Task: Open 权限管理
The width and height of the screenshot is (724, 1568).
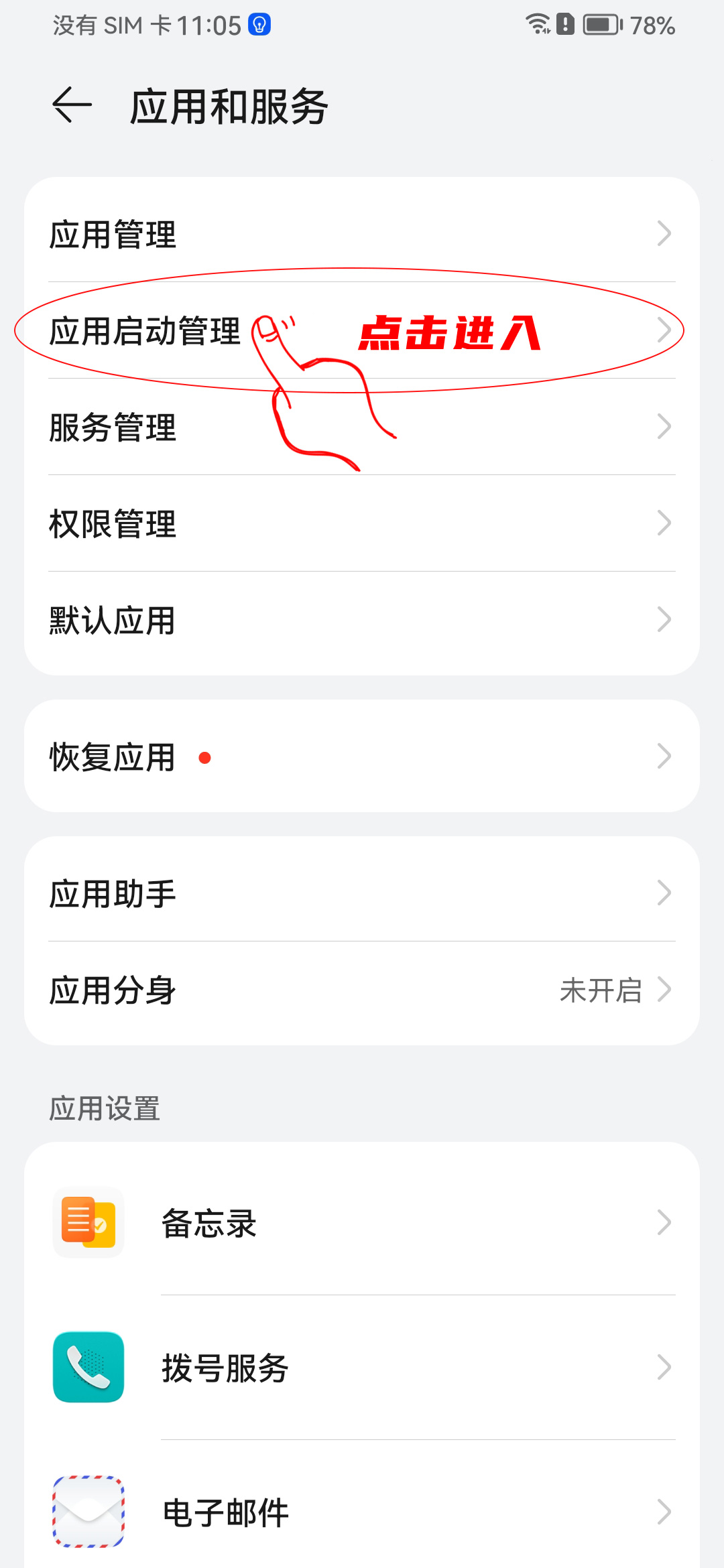Action: [362, 523]
